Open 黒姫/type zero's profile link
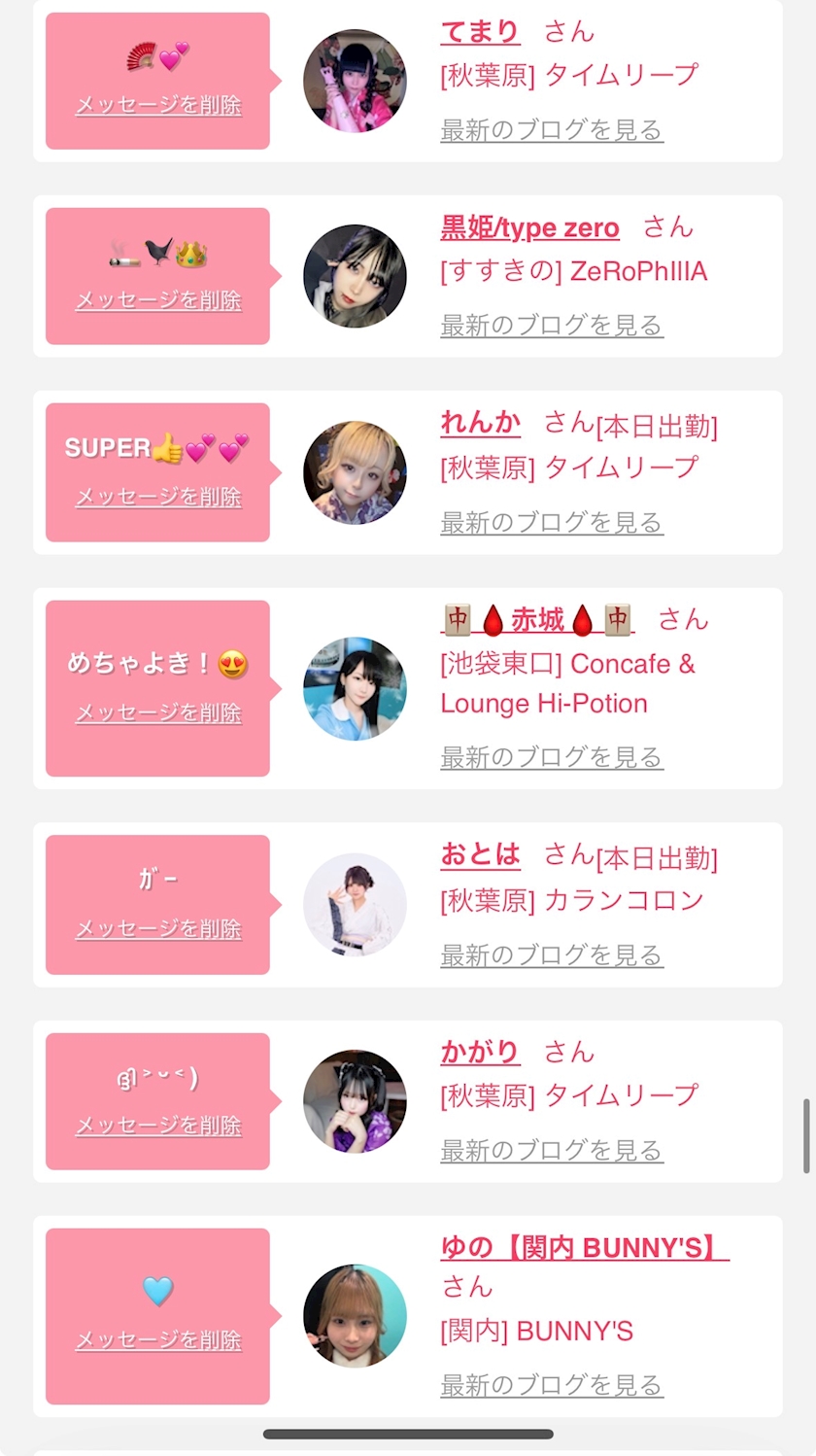The height and width of the screenshot is (1456, 816). (529, 228)
